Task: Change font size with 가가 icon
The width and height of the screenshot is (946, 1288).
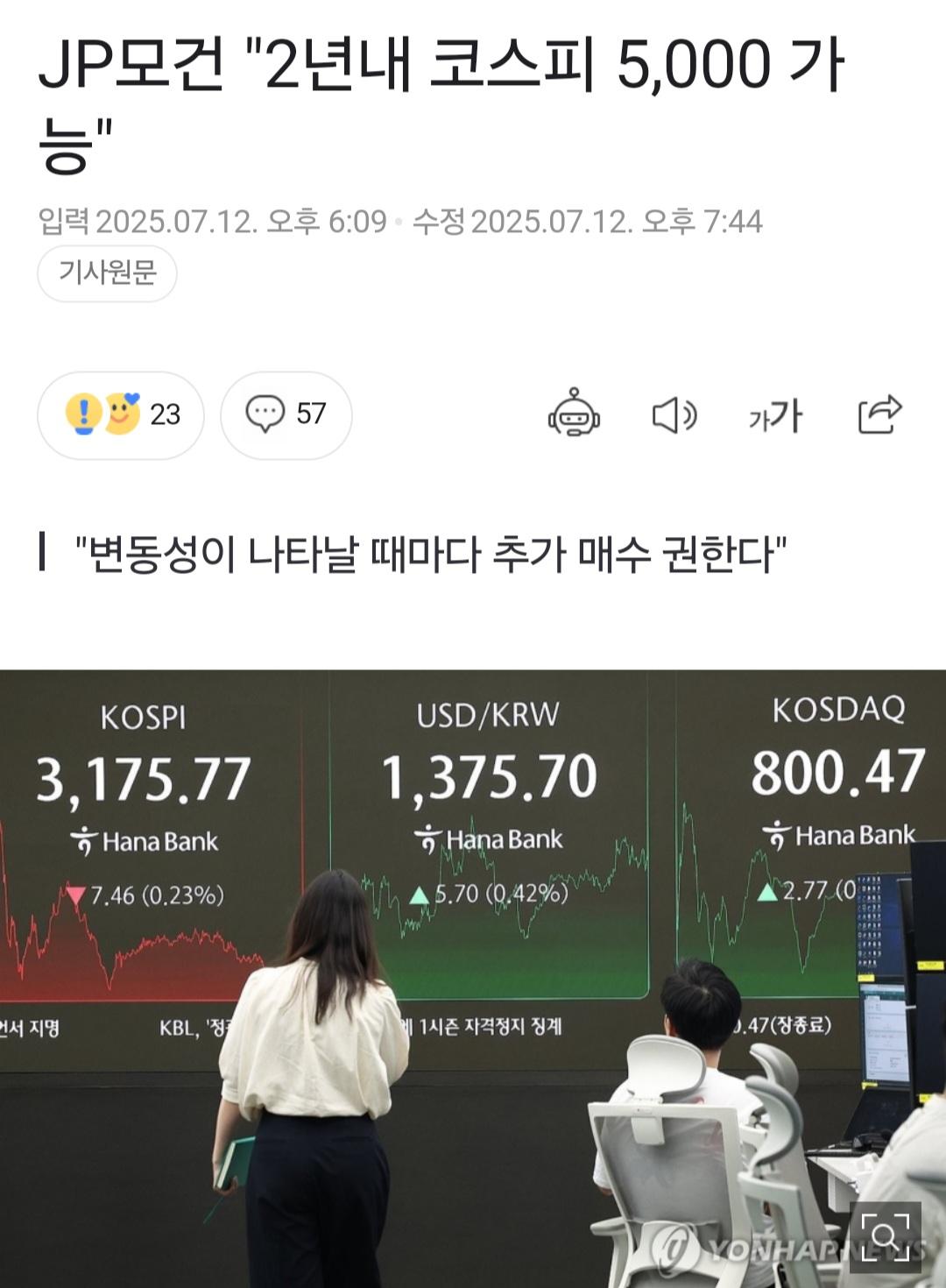Action: [x=775, y=415]
